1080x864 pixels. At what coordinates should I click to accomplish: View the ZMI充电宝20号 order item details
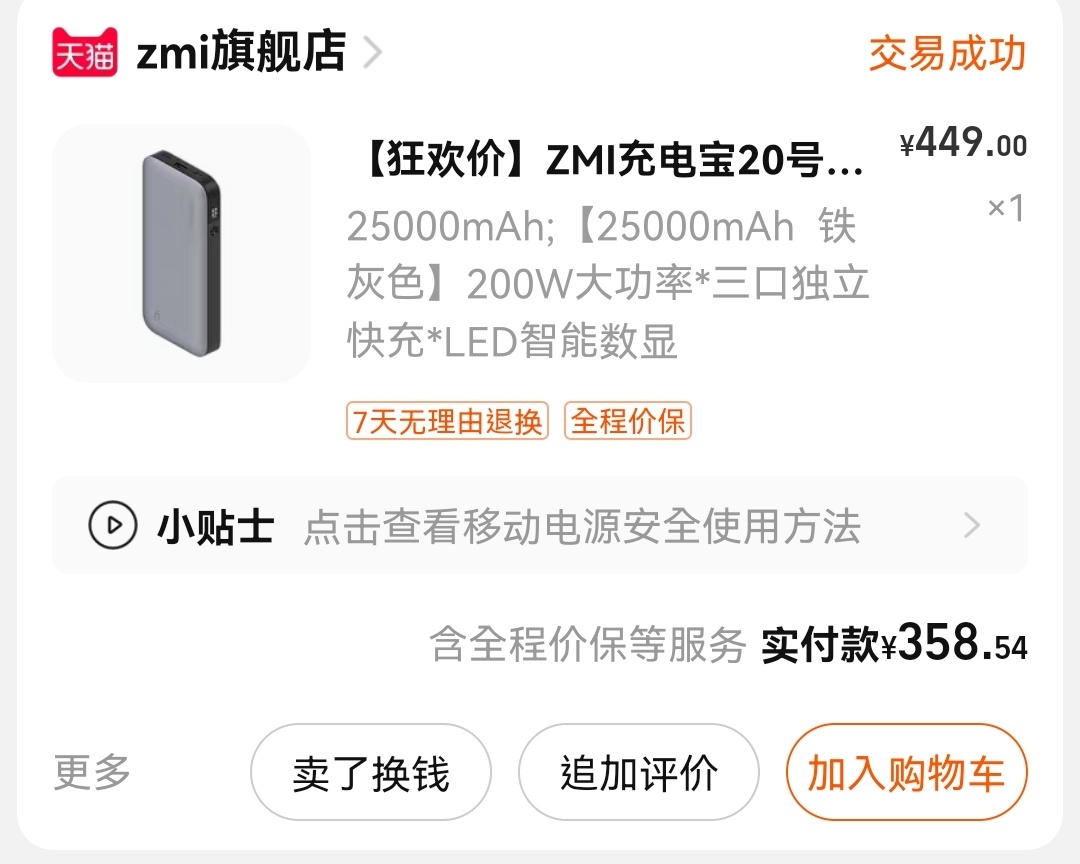pos(612,162)
